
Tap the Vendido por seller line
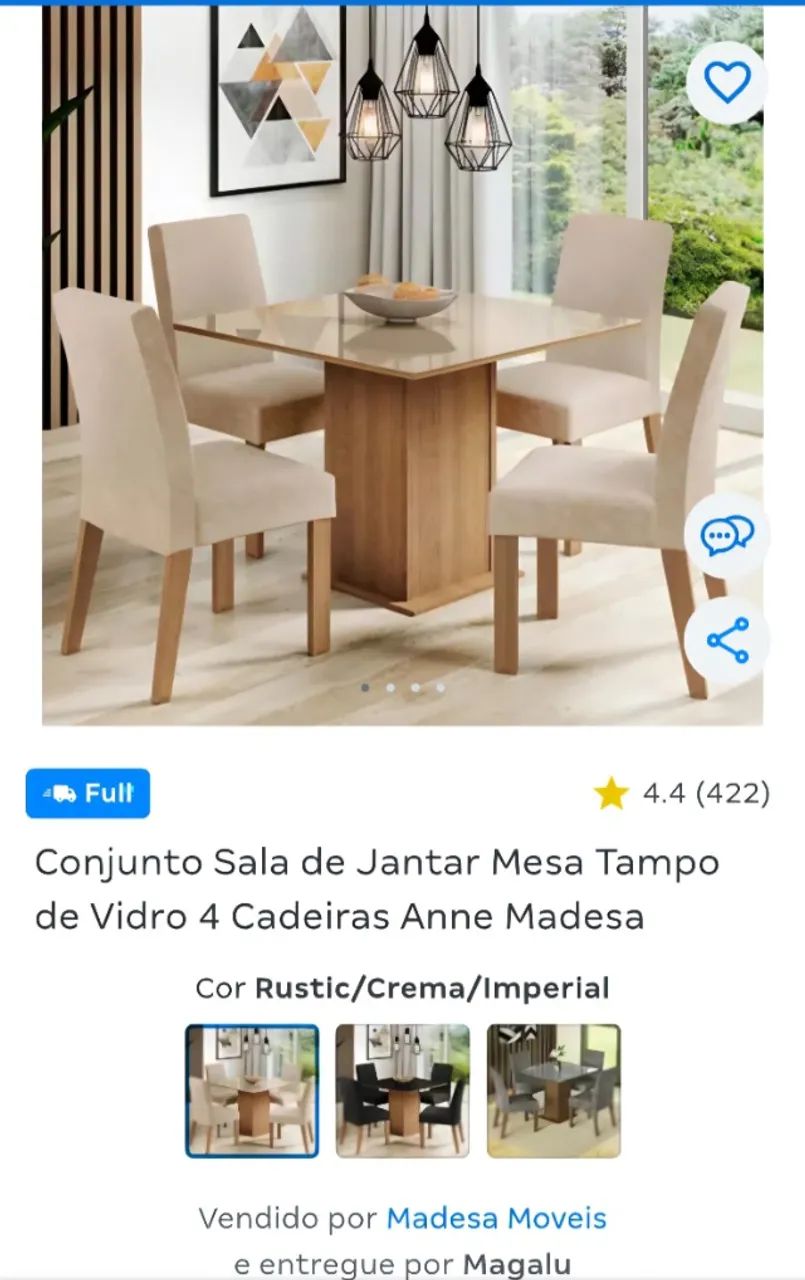[x=402, y=1218]
